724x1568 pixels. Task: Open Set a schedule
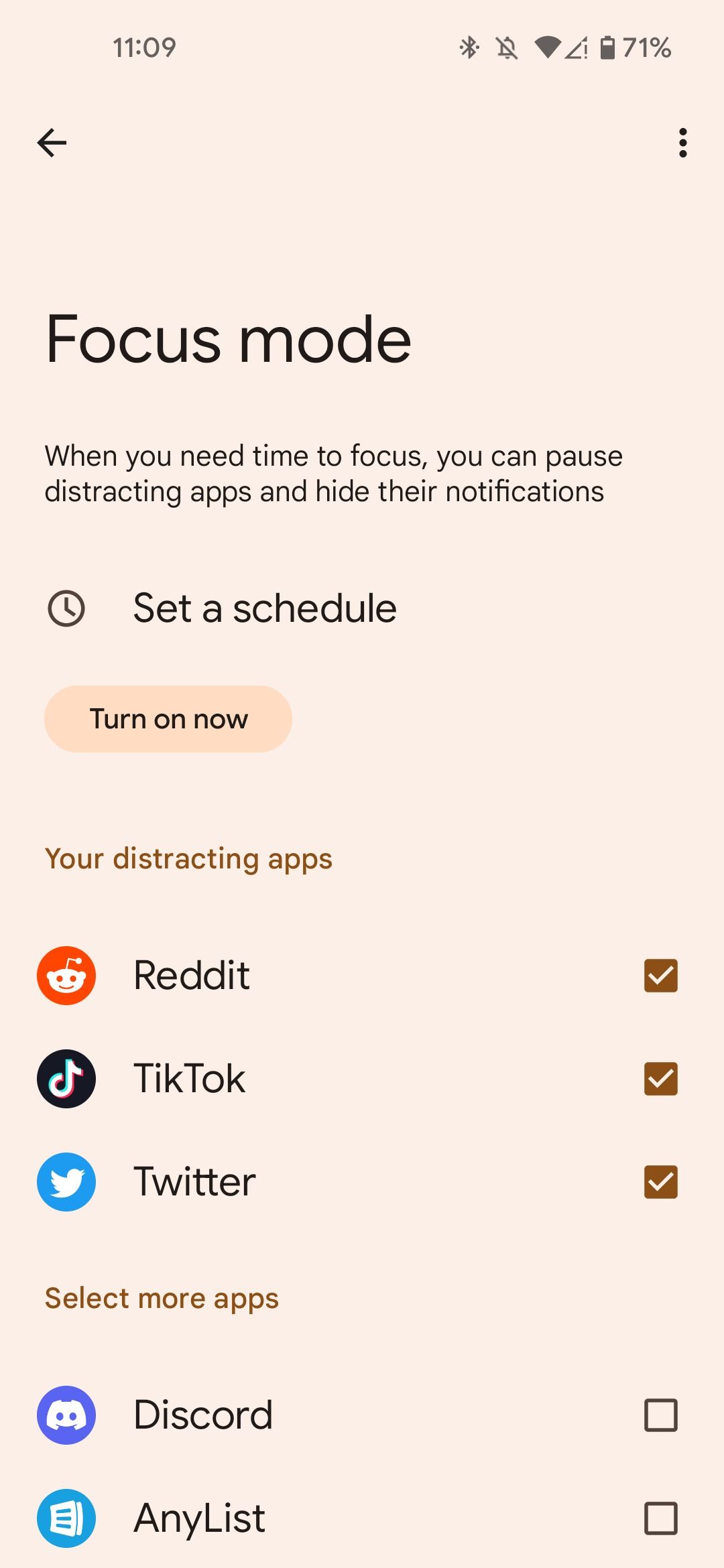pyautogui.click(x=362, y=608)
